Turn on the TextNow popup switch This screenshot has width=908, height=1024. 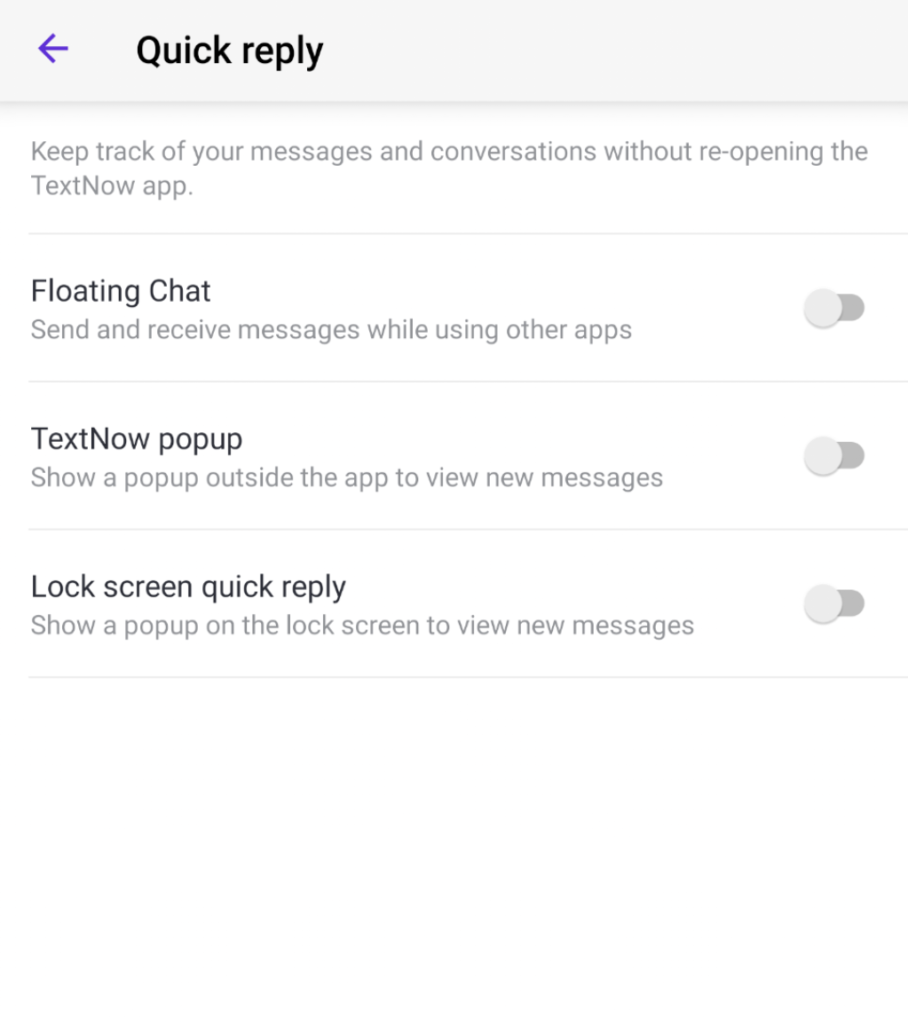(x=834, y=457)
